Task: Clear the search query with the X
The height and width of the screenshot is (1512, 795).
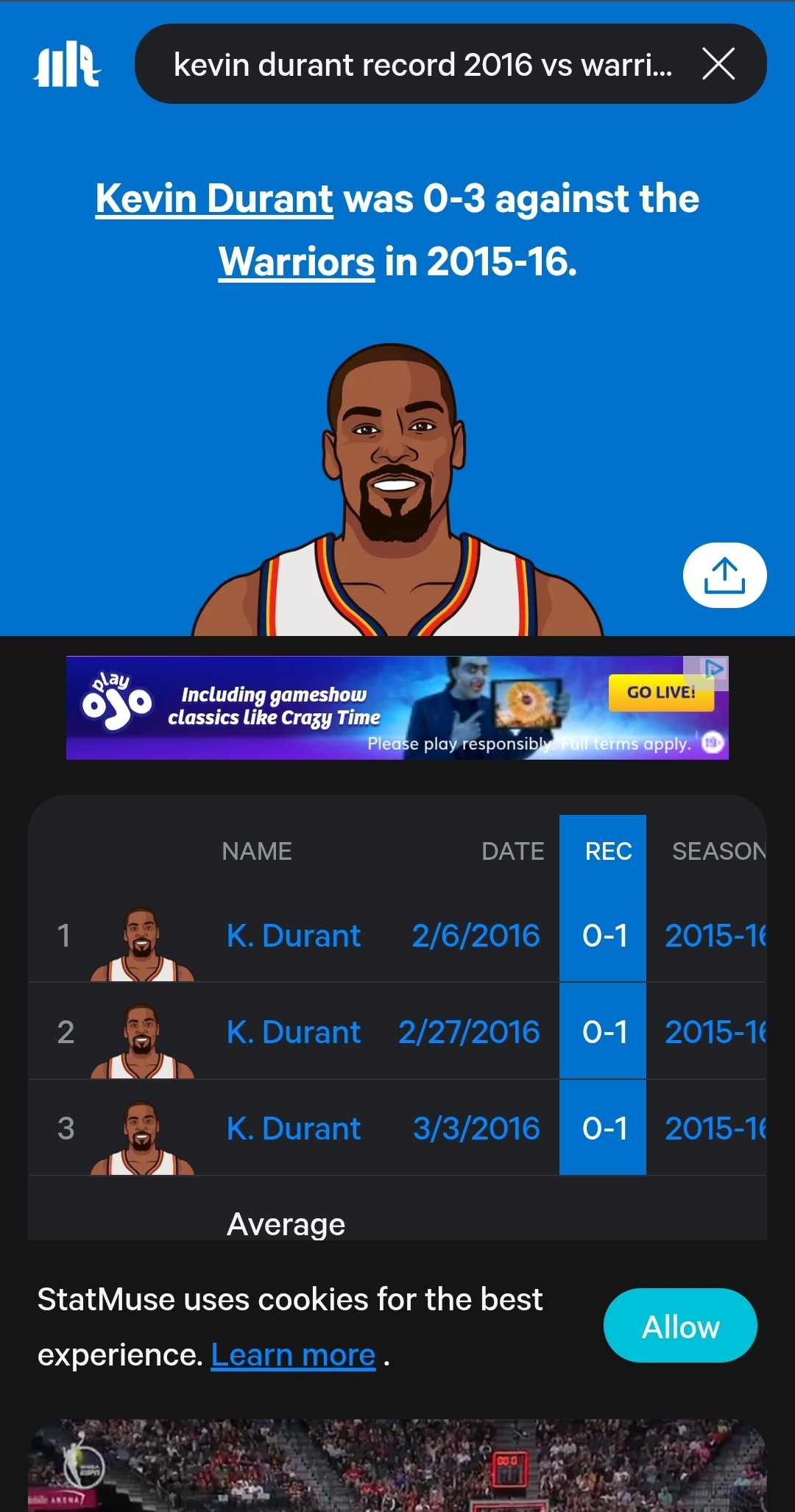Action: click(x=718, y=63)
